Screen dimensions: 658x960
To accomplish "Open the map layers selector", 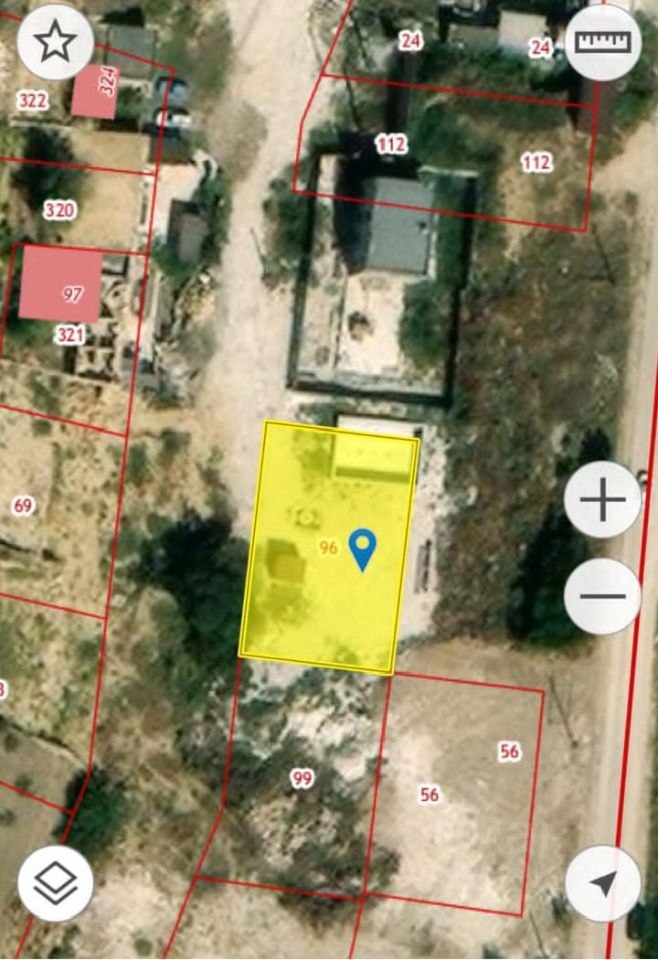I will pos(55,883).
